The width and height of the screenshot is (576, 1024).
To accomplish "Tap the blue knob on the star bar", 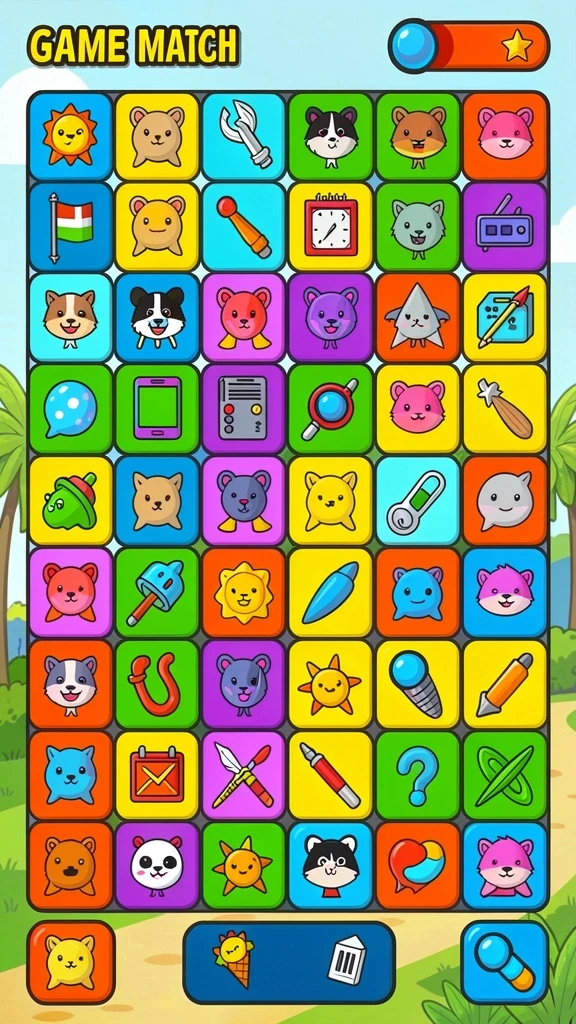I will [x=414, y=45].
